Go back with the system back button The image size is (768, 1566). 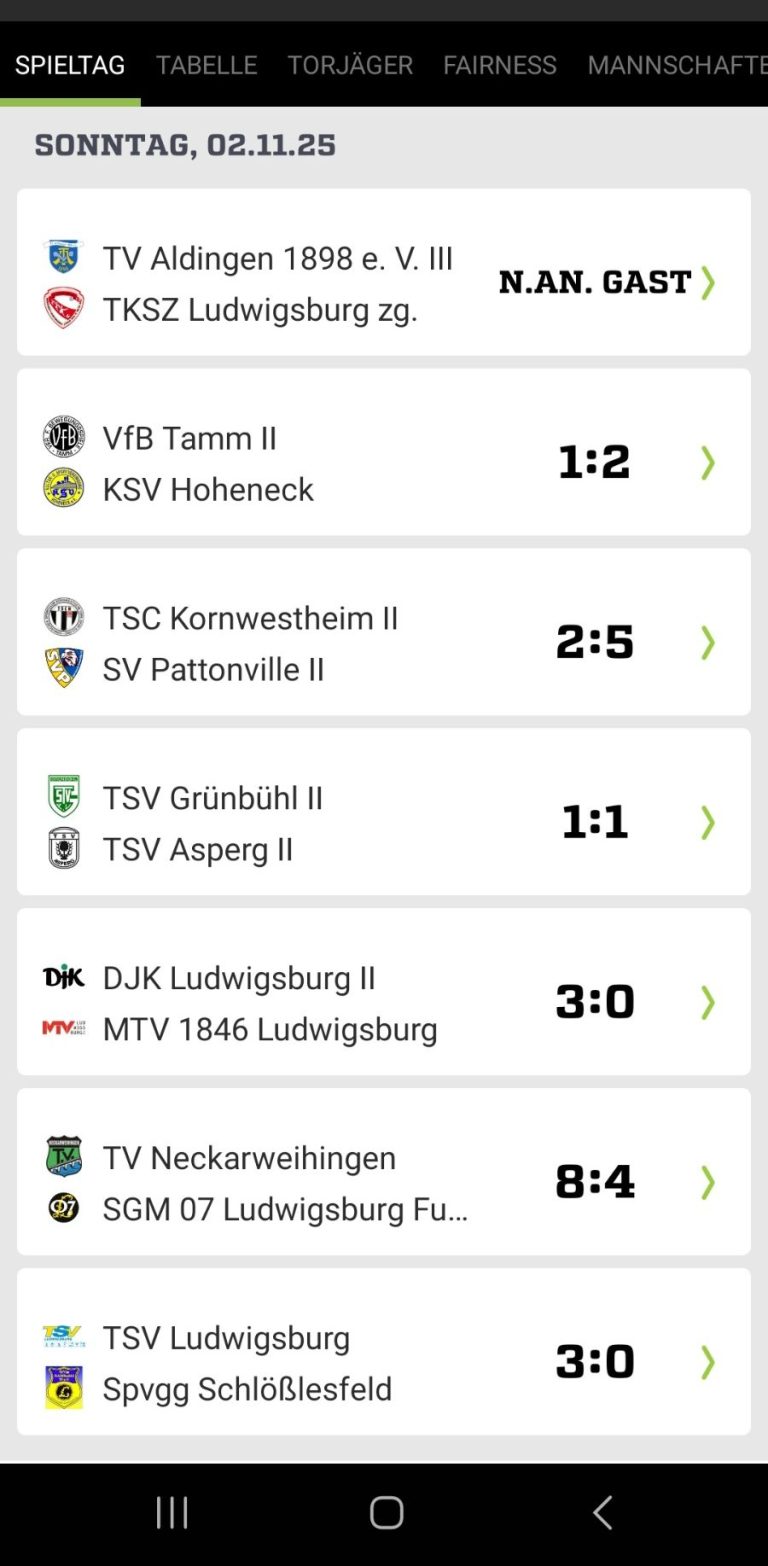[x=602, y=1513]
